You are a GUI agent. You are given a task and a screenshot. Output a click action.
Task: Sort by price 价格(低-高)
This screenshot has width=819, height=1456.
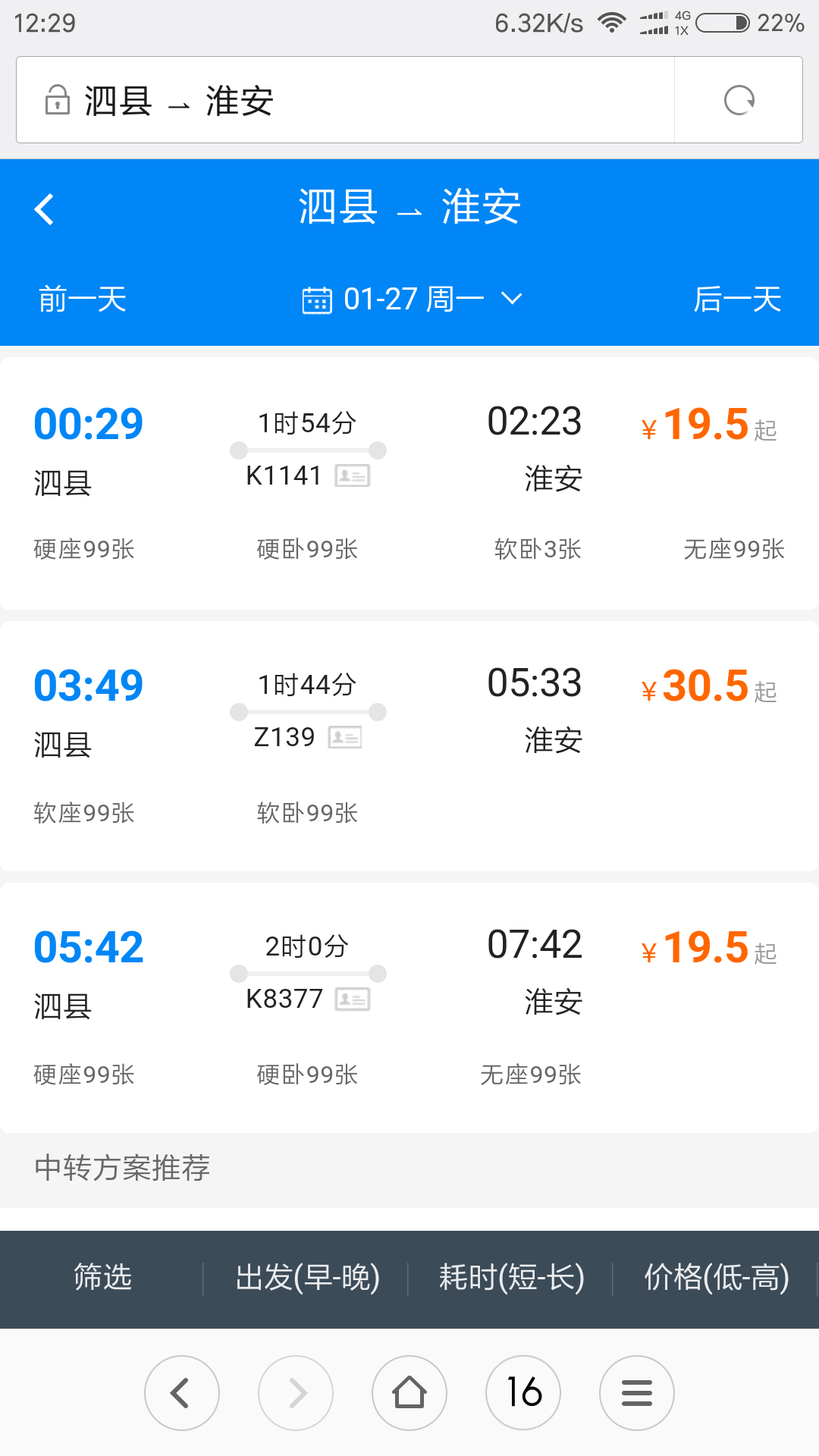(x=716, y=1278)
